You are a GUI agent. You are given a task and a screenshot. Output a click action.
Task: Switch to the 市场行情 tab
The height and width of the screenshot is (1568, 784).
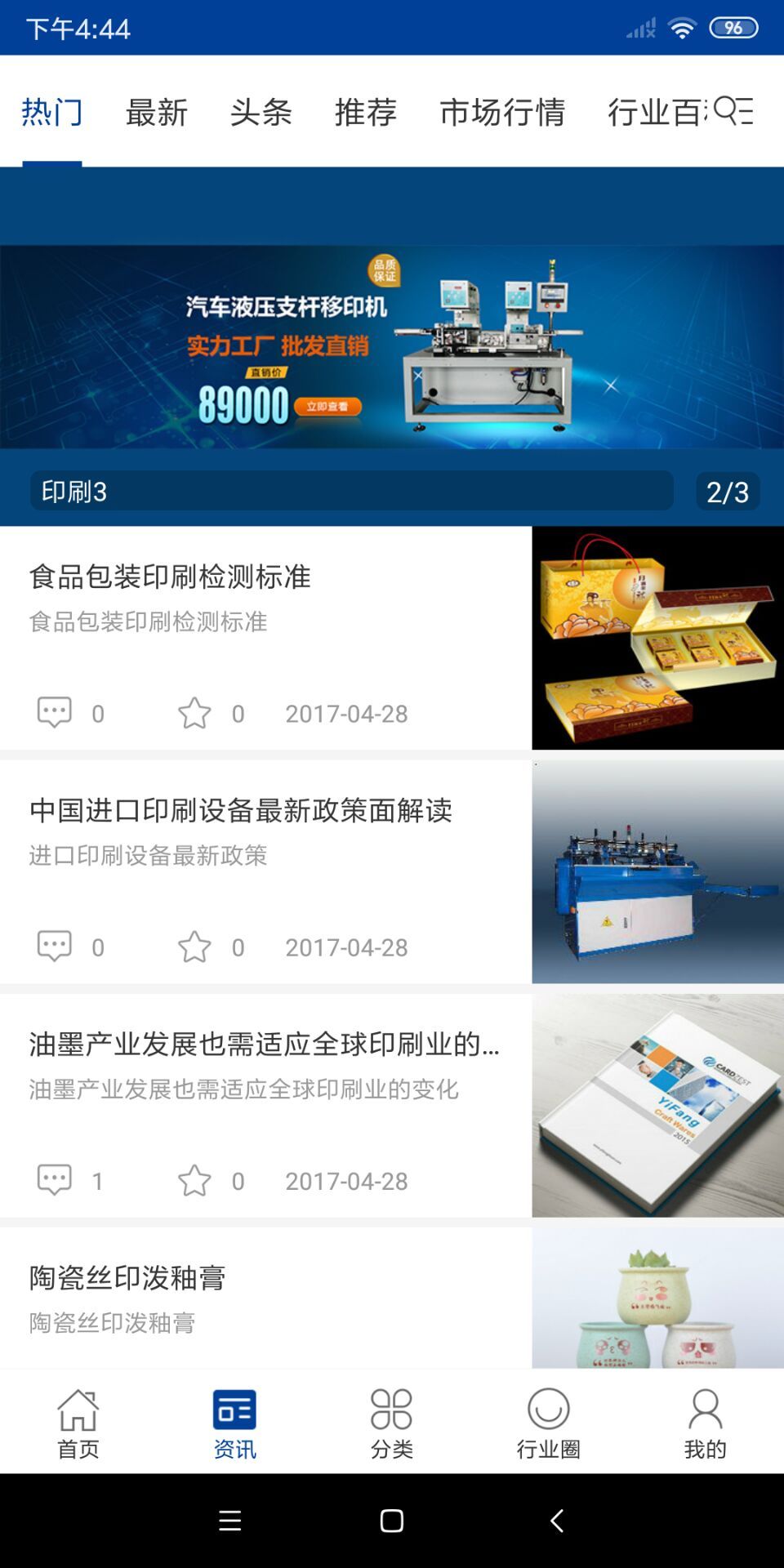tap(502, 112)
